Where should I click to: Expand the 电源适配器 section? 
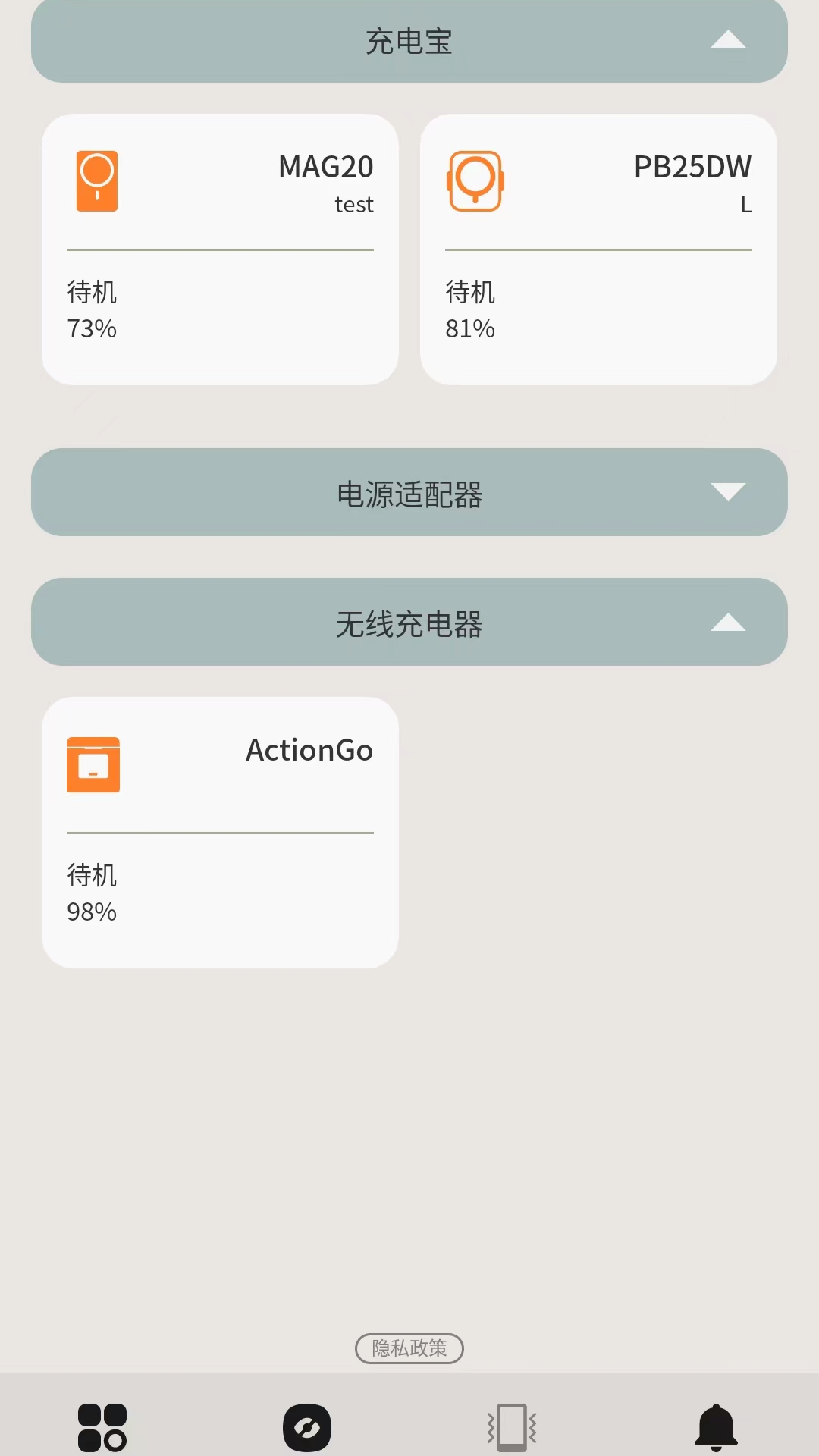click(x=727, y=492)
